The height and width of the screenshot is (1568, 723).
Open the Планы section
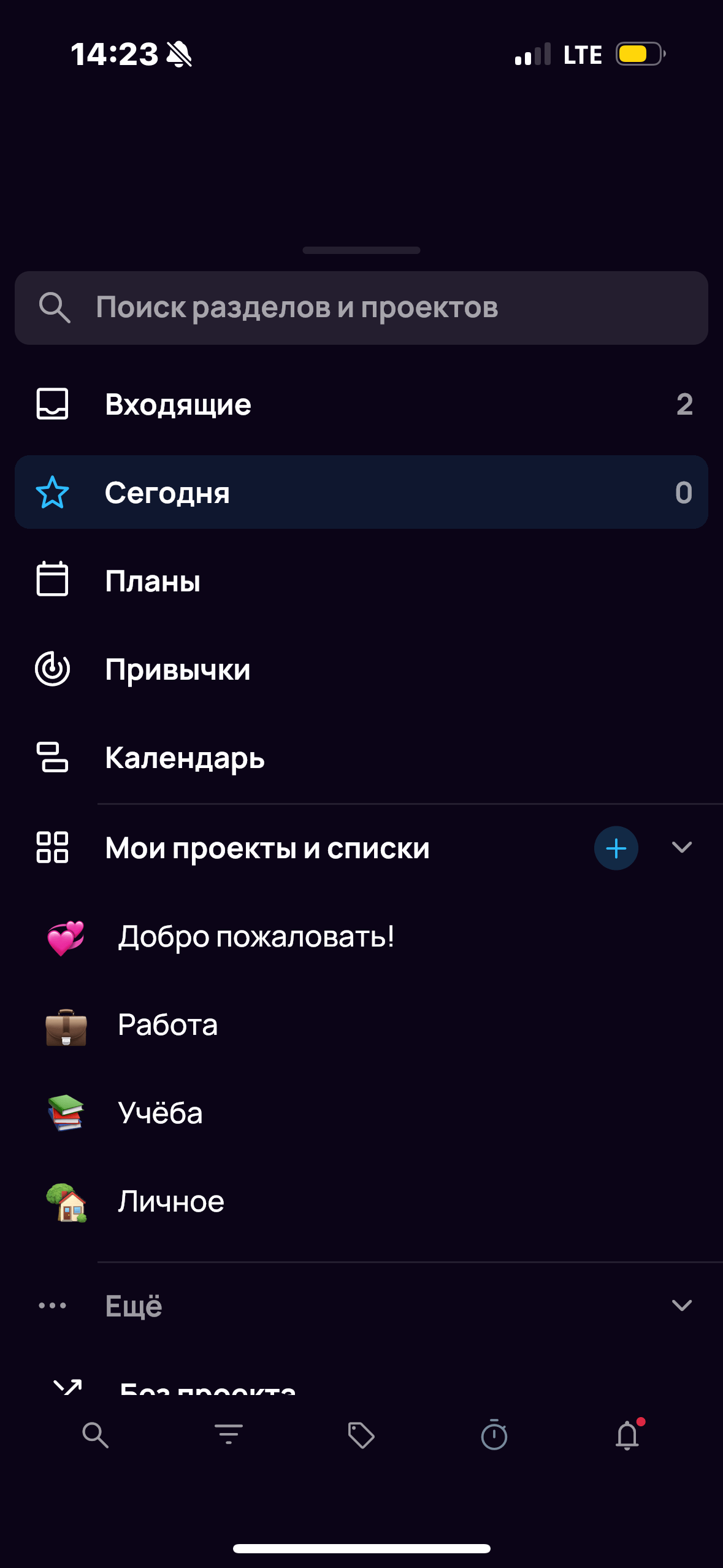tap(361, 580)
